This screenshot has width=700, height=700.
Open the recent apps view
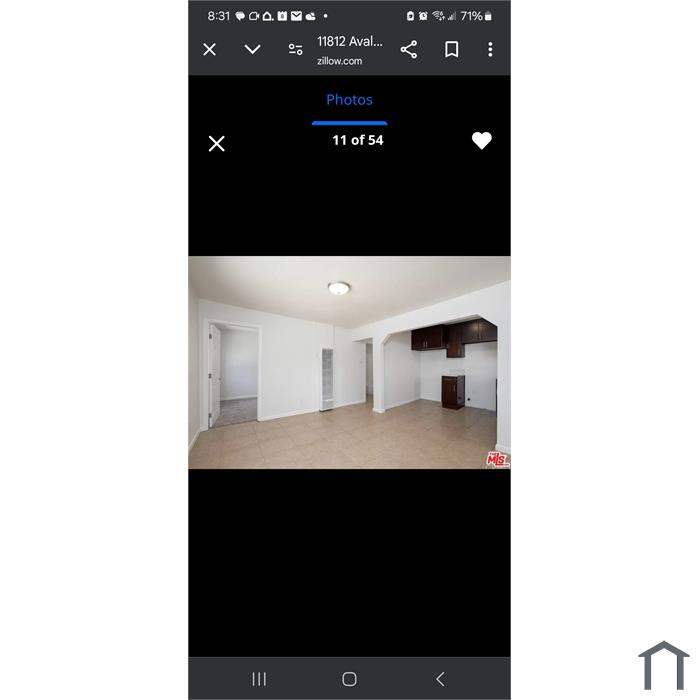pos(259,679)
